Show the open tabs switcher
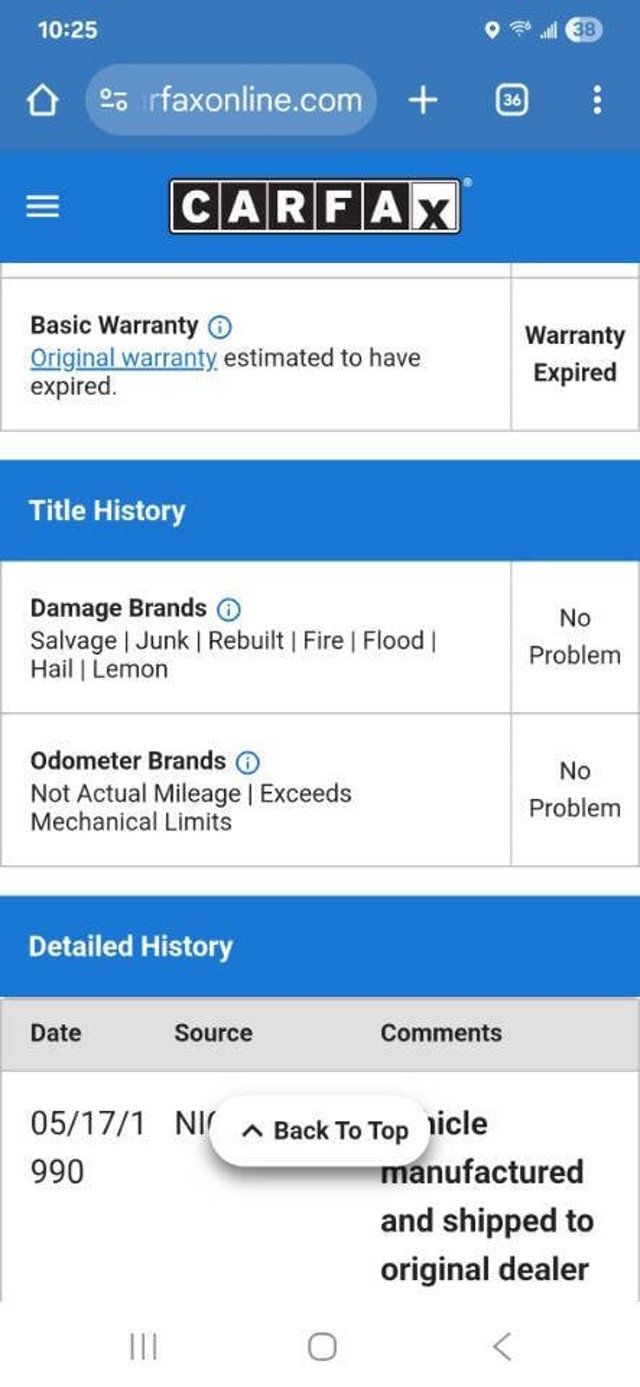The width and height of the screenshot is (640, 1387). (512, 100)
